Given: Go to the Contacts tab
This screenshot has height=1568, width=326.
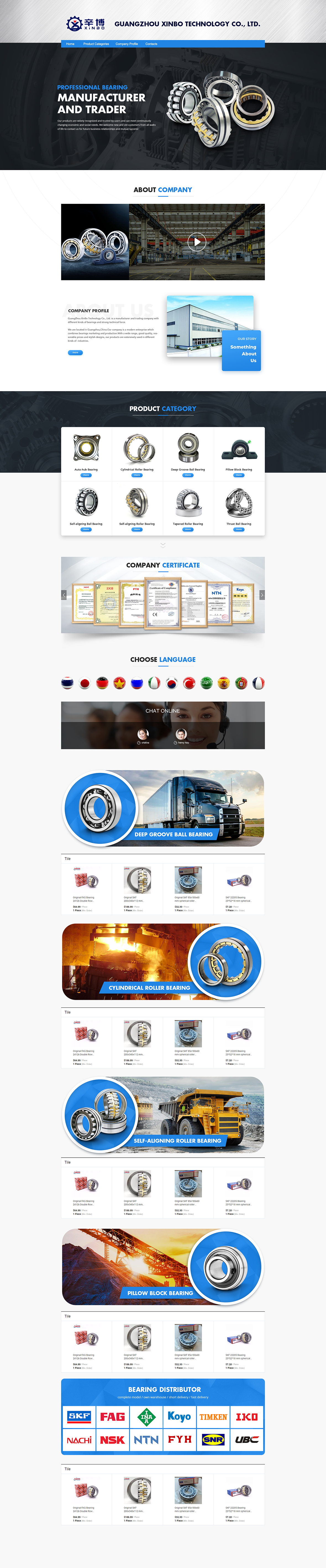Looking at the screenshot, I should tap(151, 44).
